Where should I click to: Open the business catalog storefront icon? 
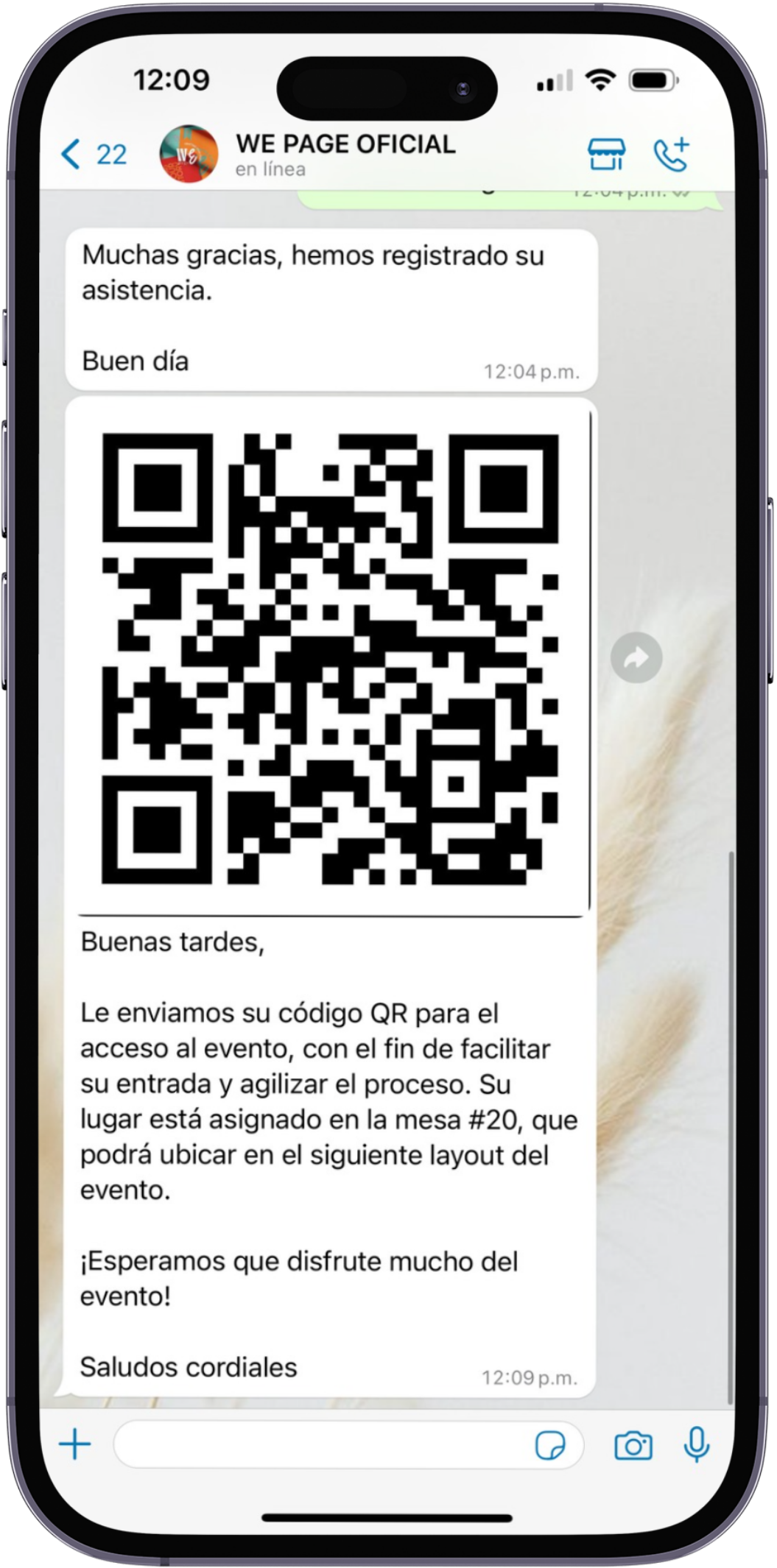(606, 155)
